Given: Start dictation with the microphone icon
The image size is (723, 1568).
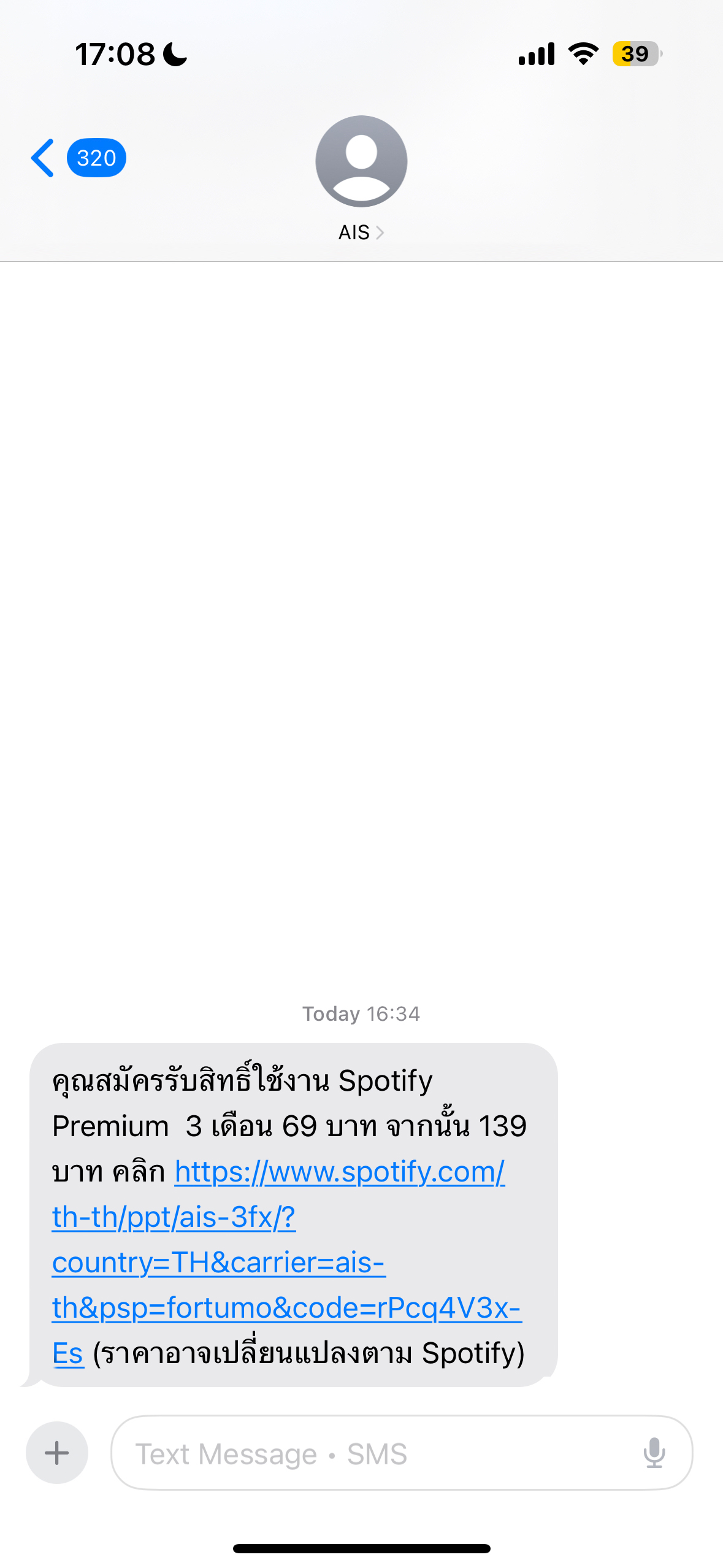Looking at the screenshot, I should 654,1453.
